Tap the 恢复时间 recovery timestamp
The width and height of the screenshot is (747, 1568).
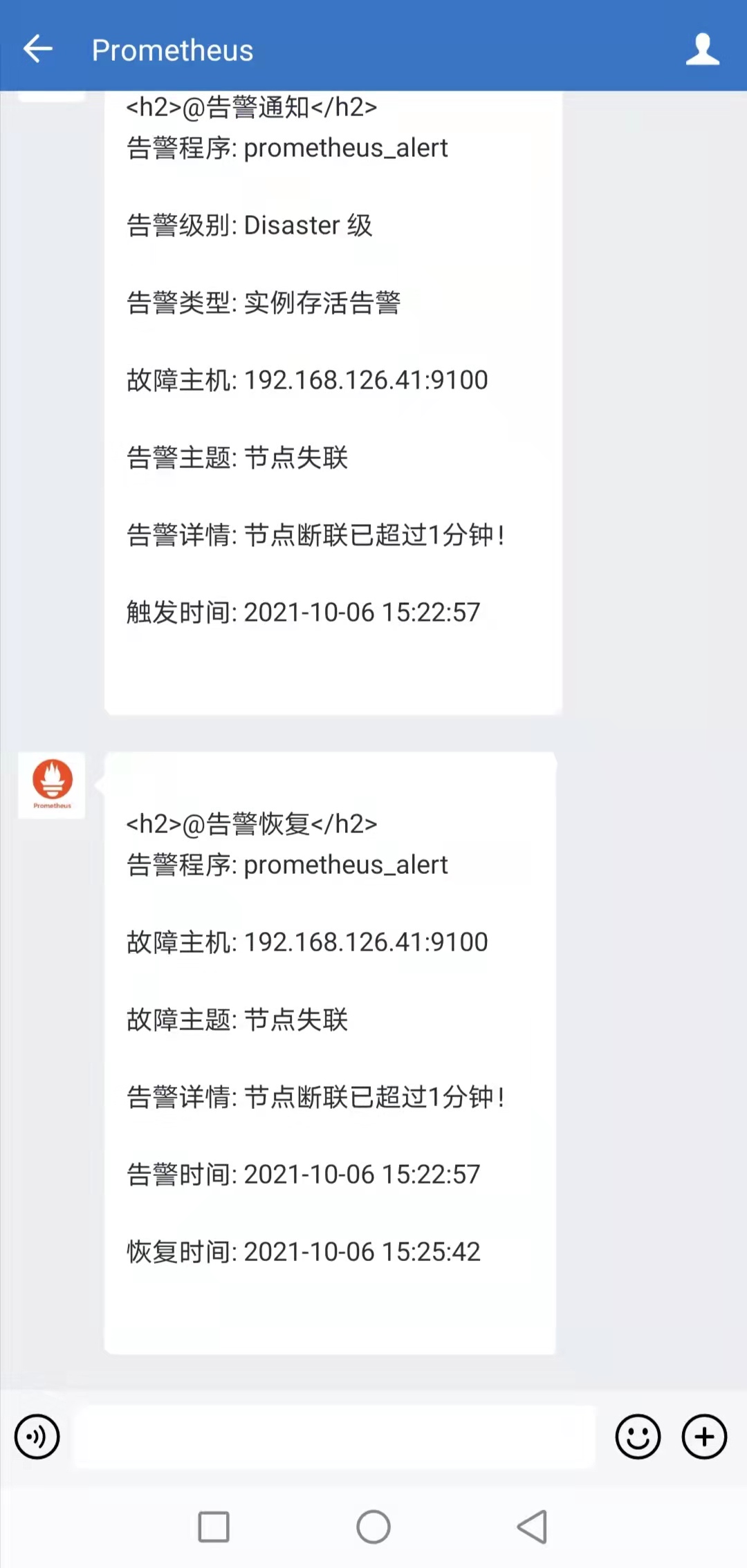[x=302, y=1251]
